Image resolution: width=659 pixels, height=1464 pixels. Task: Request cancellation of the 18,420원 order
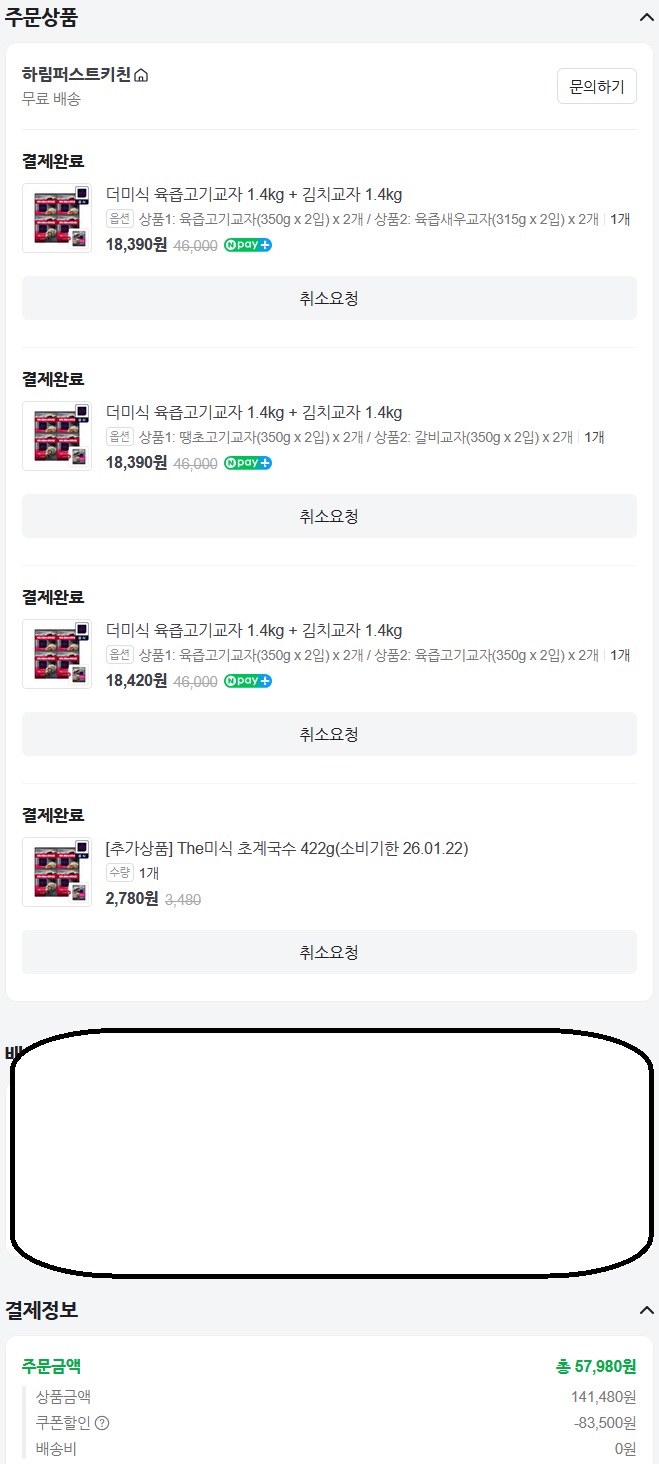coord(329,734)
